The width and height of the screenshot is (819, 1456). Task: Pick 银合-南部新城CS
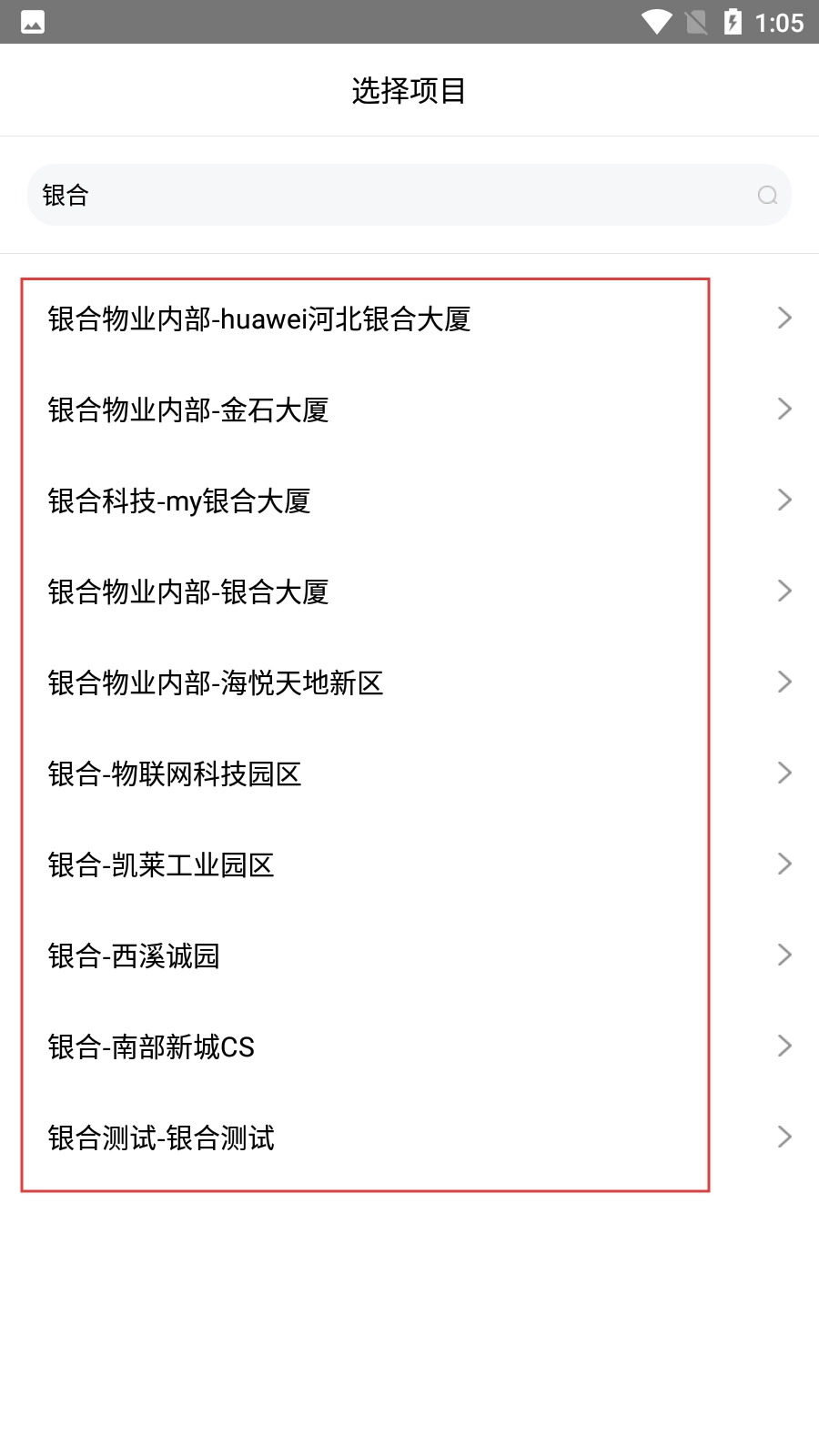coord(151,1046)
